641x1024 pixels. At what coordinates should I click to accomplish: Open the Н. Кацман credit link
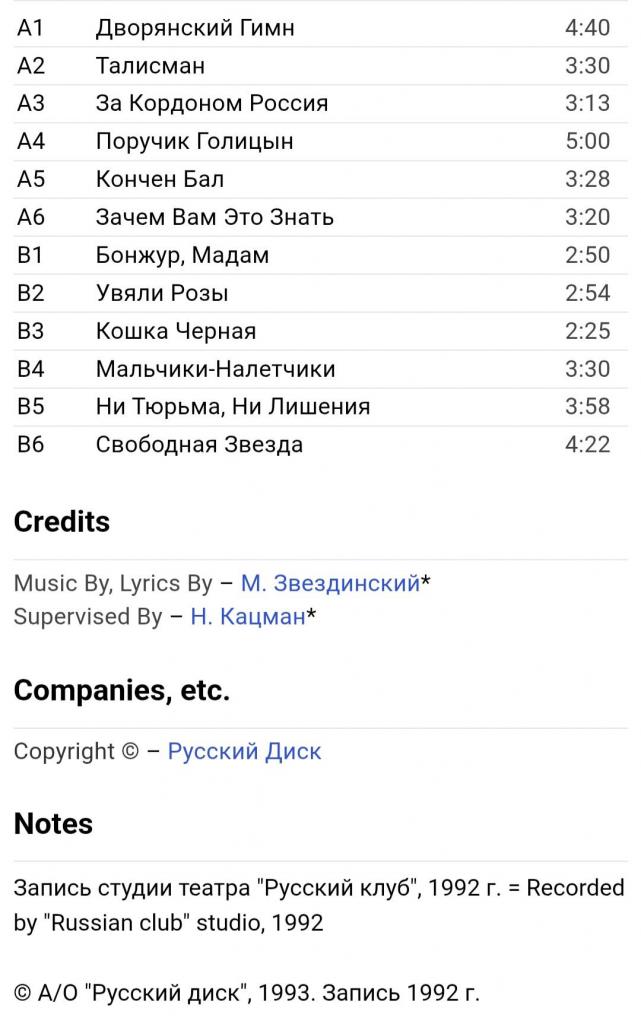247,617
